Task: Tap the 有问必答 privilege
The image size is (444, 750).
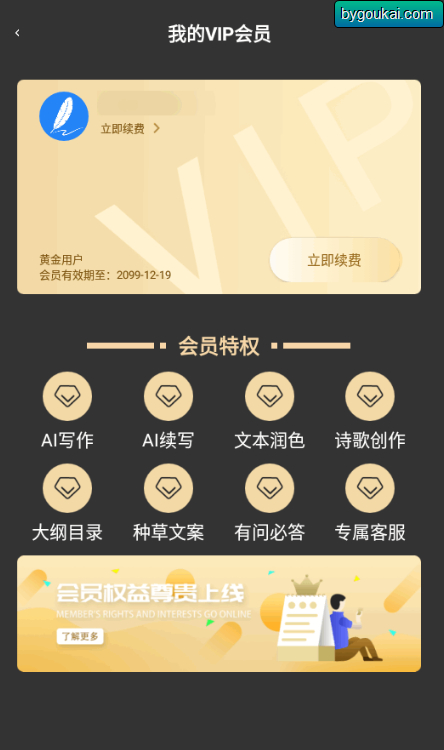Action: [x=269, y=503]
